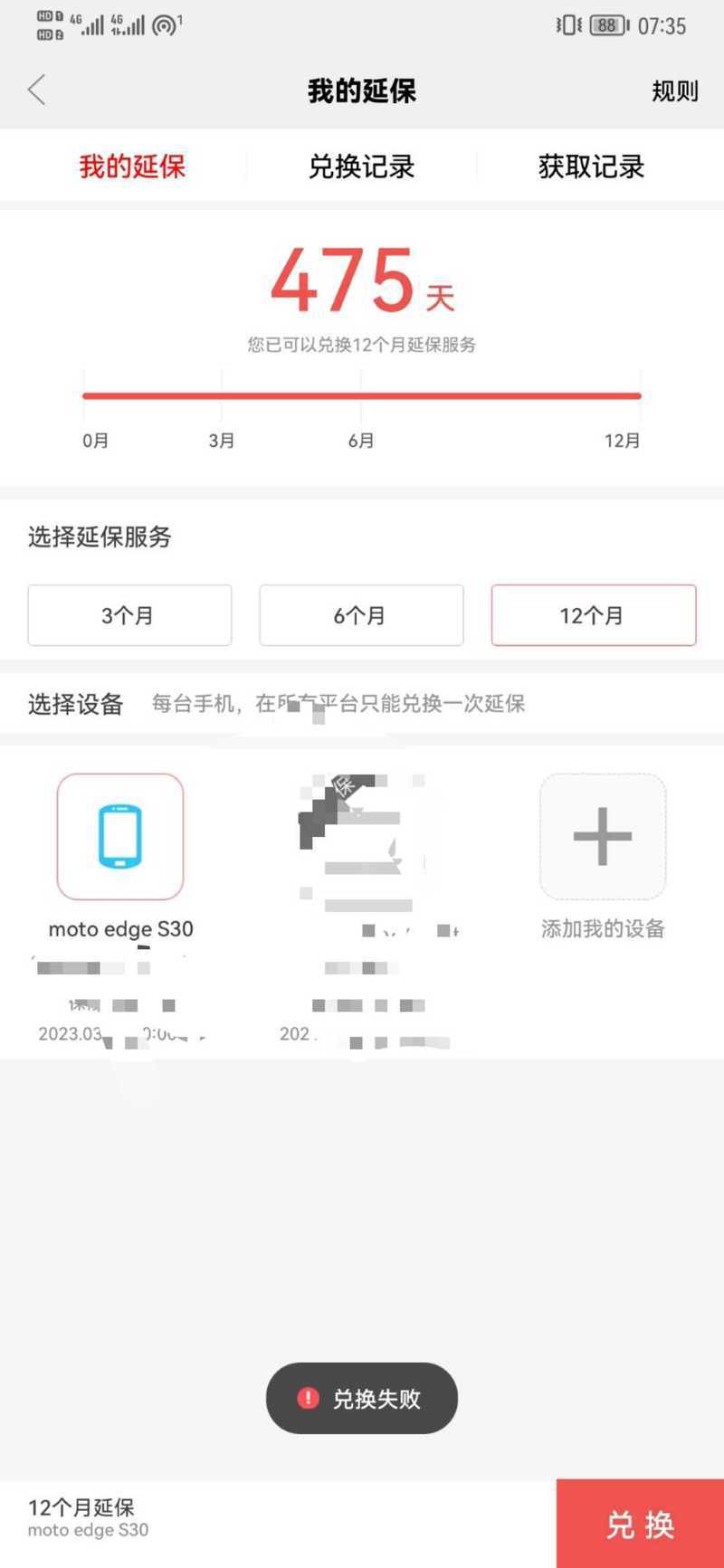Go back using the top-left arrow
The image size is (724, 1568).
tap(36, 90)
